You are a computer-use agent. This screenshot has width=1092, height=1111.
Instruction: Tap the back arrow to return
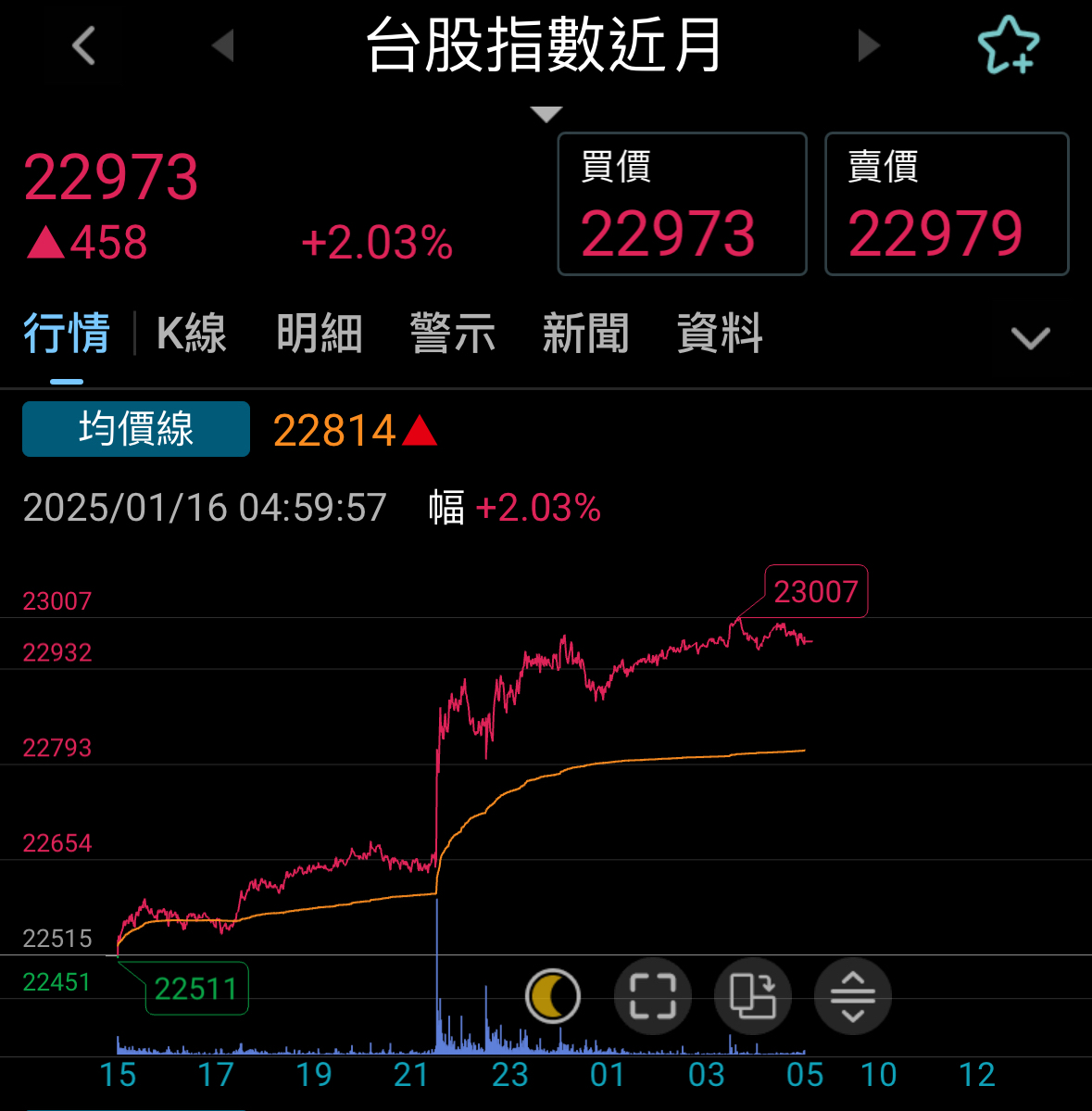point(82,46)
